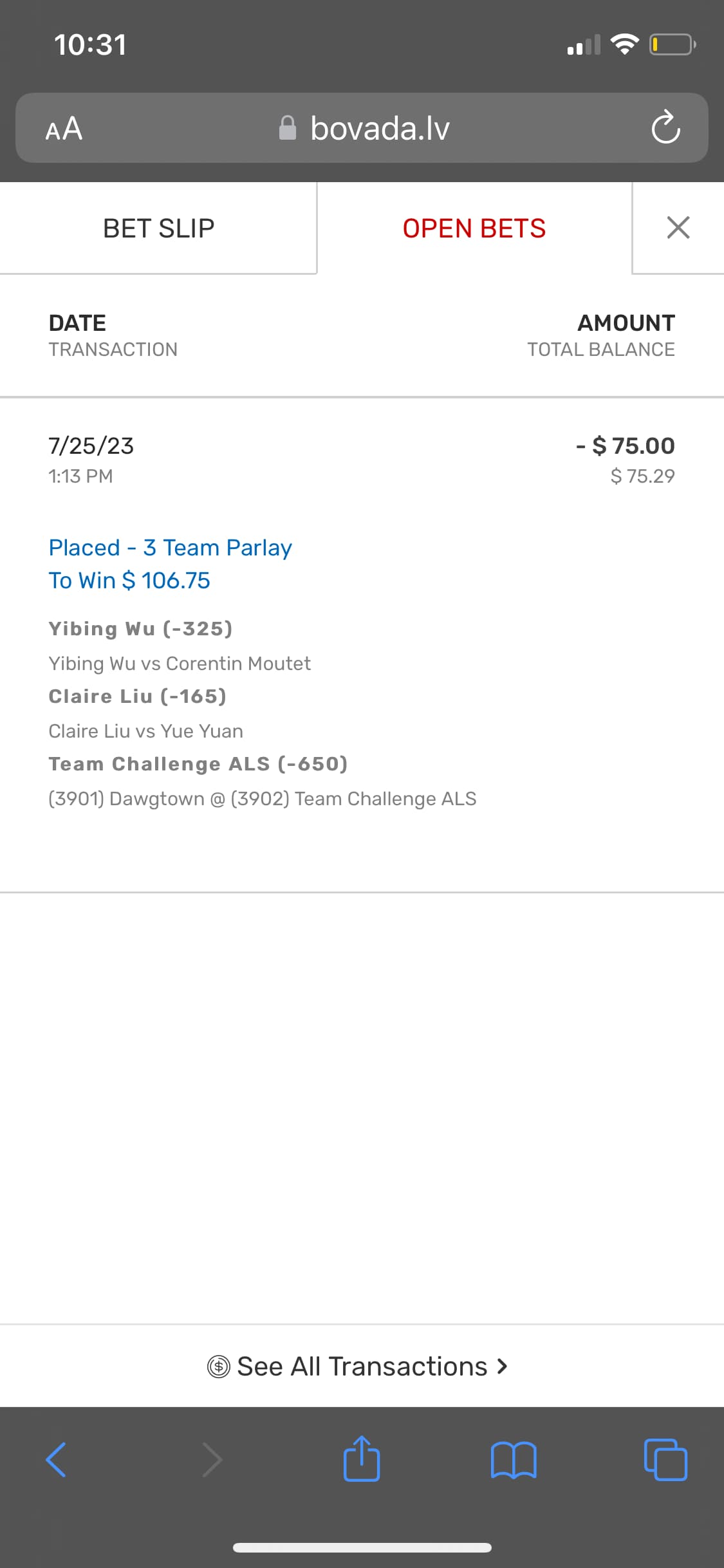Select the Open Bets tab

pyautogui.click(x=474, y=229)
